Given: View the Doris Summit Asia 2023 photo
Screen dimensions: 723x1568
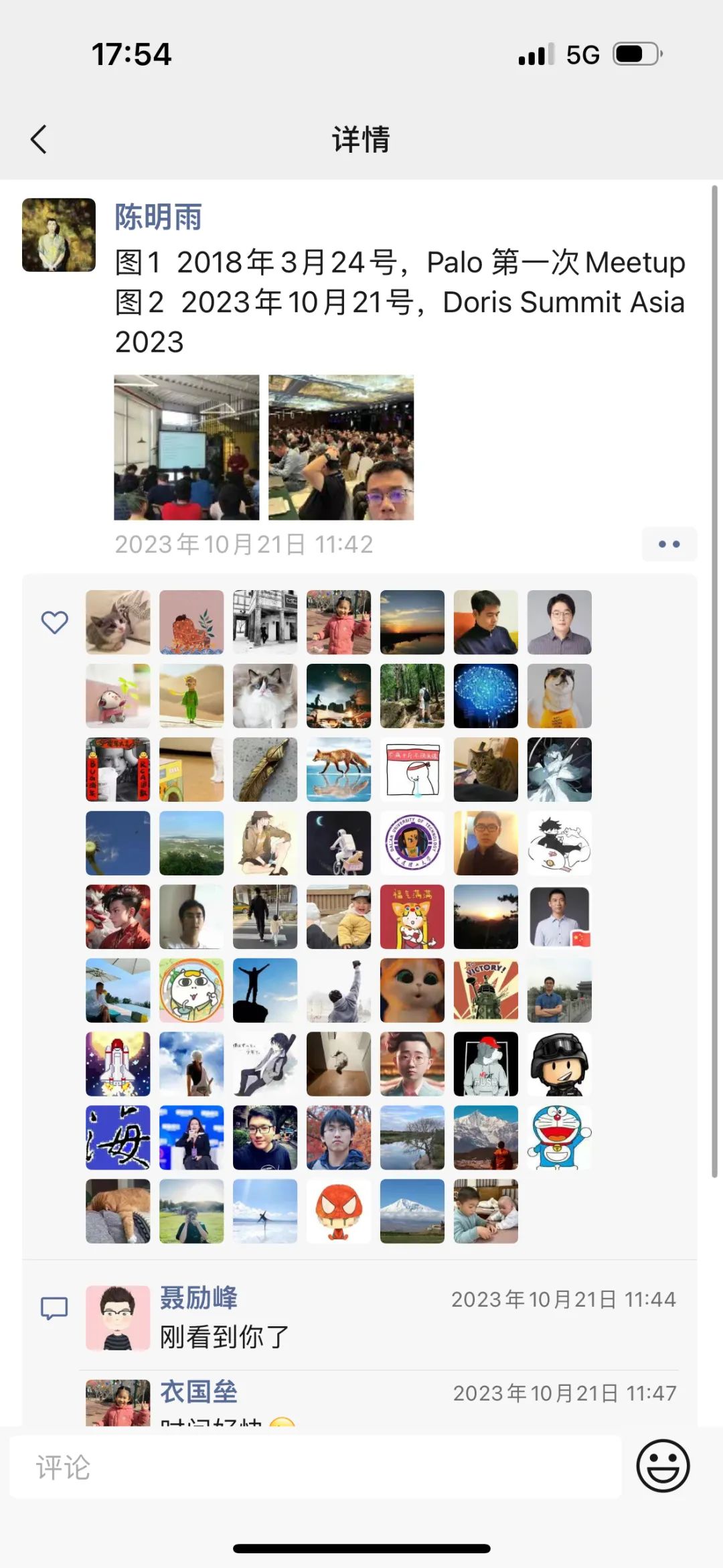Looking at the screenshot, I should point(341,447).
